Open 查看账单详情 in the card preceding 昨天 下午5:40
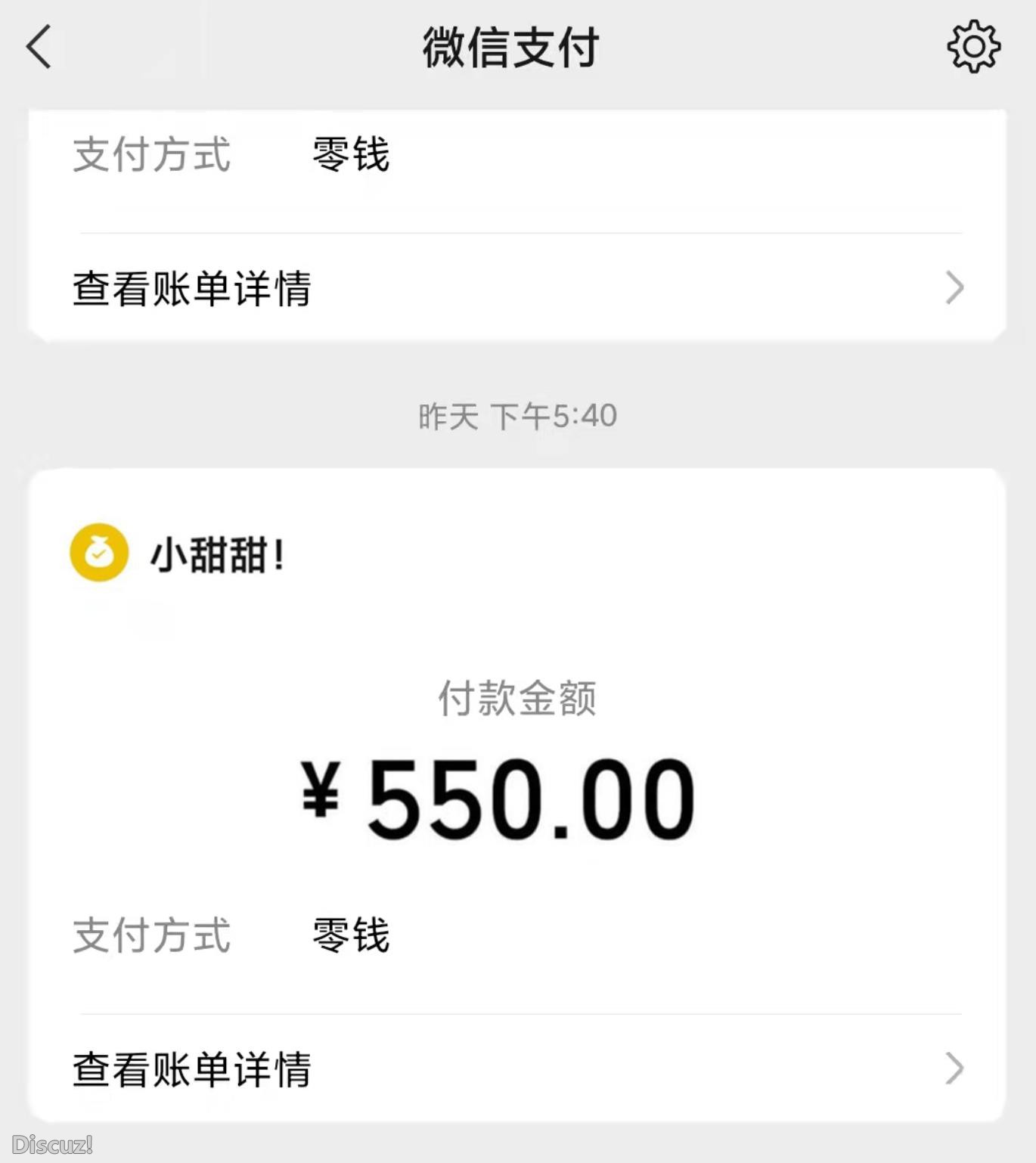Viewport: 1036px width, 1163px height. click(x=517, y=288)
